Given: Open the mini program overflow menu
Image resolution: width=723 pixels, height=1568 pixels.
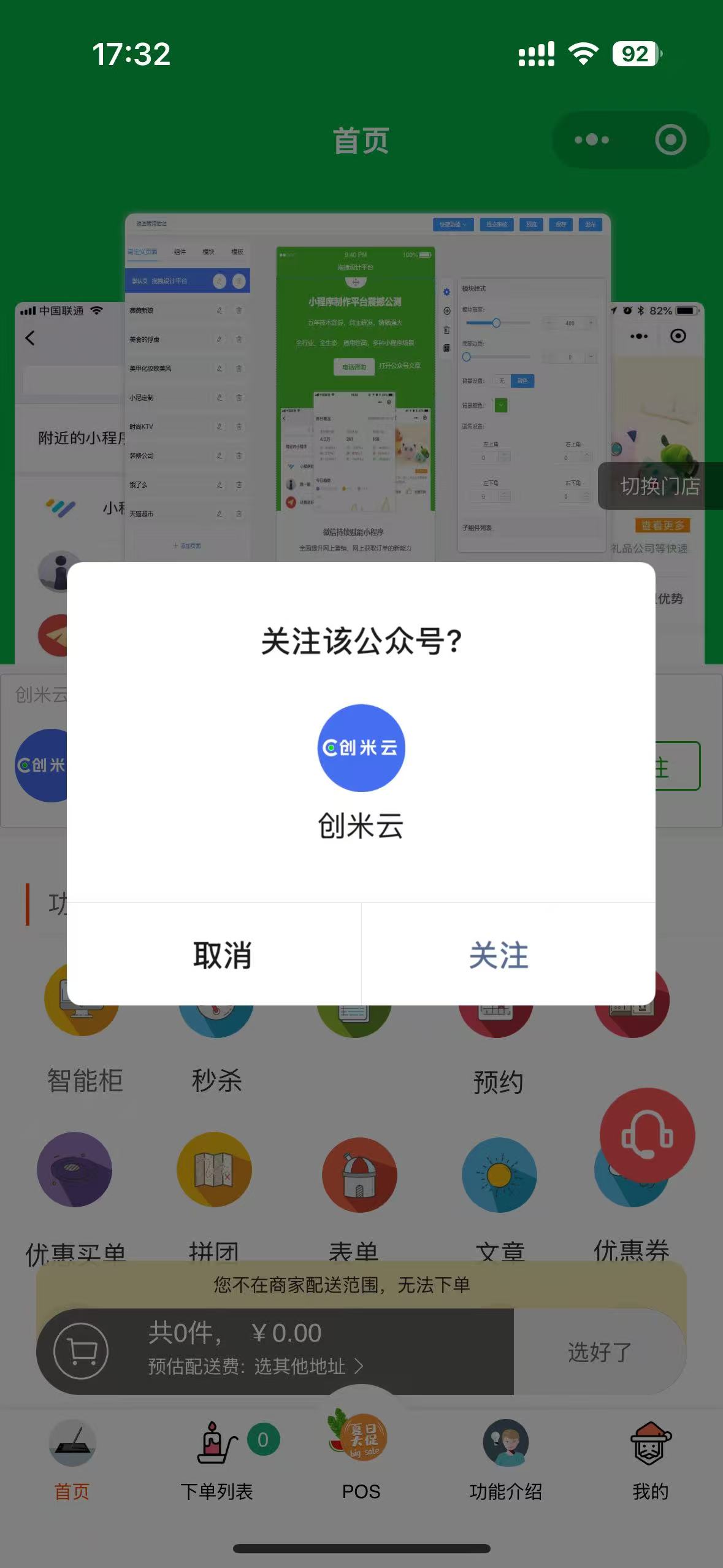Looking at the screenshot, I should click(x=592, y=140).
